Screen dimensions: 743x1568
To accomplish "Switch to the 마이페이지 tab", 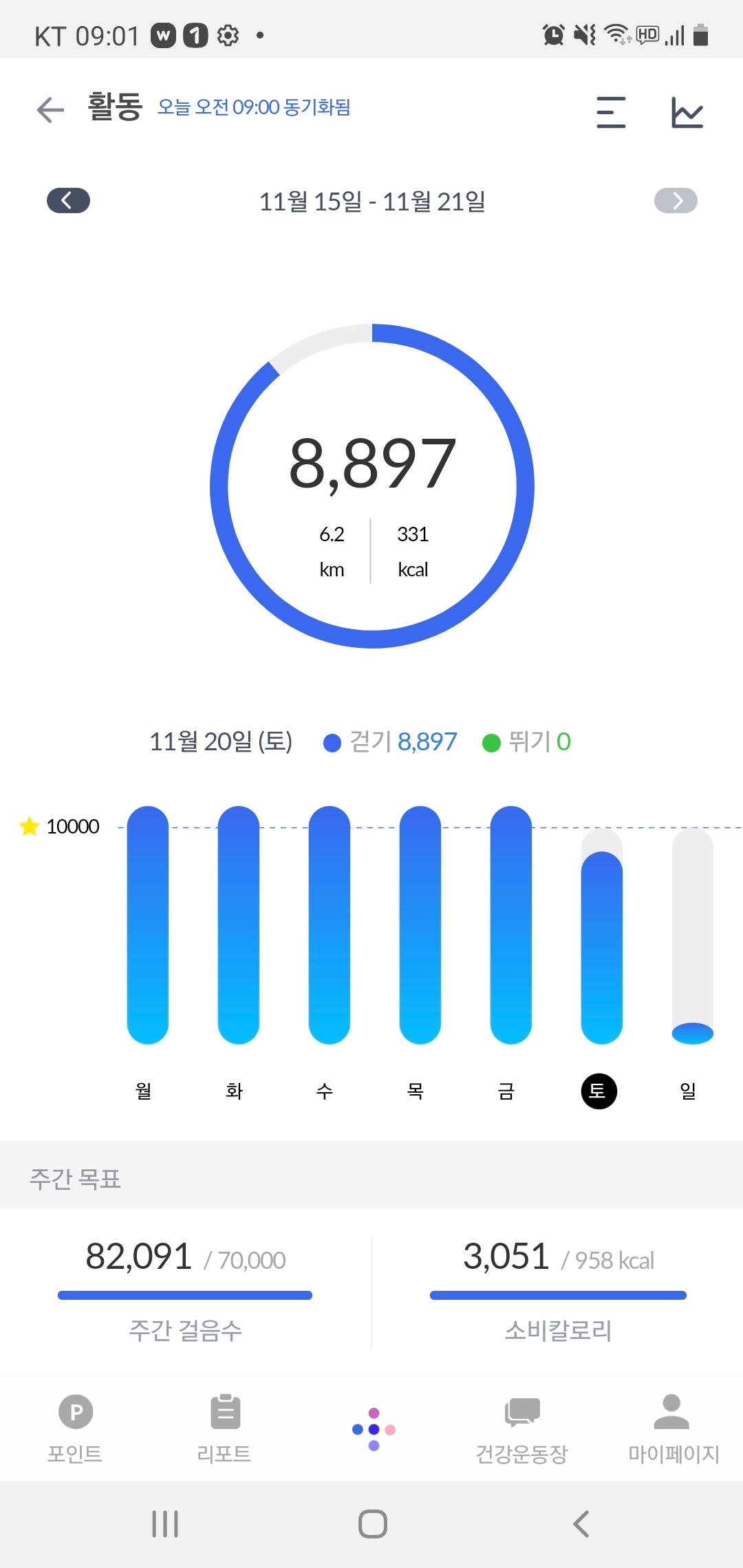I will pos(672,1428).
